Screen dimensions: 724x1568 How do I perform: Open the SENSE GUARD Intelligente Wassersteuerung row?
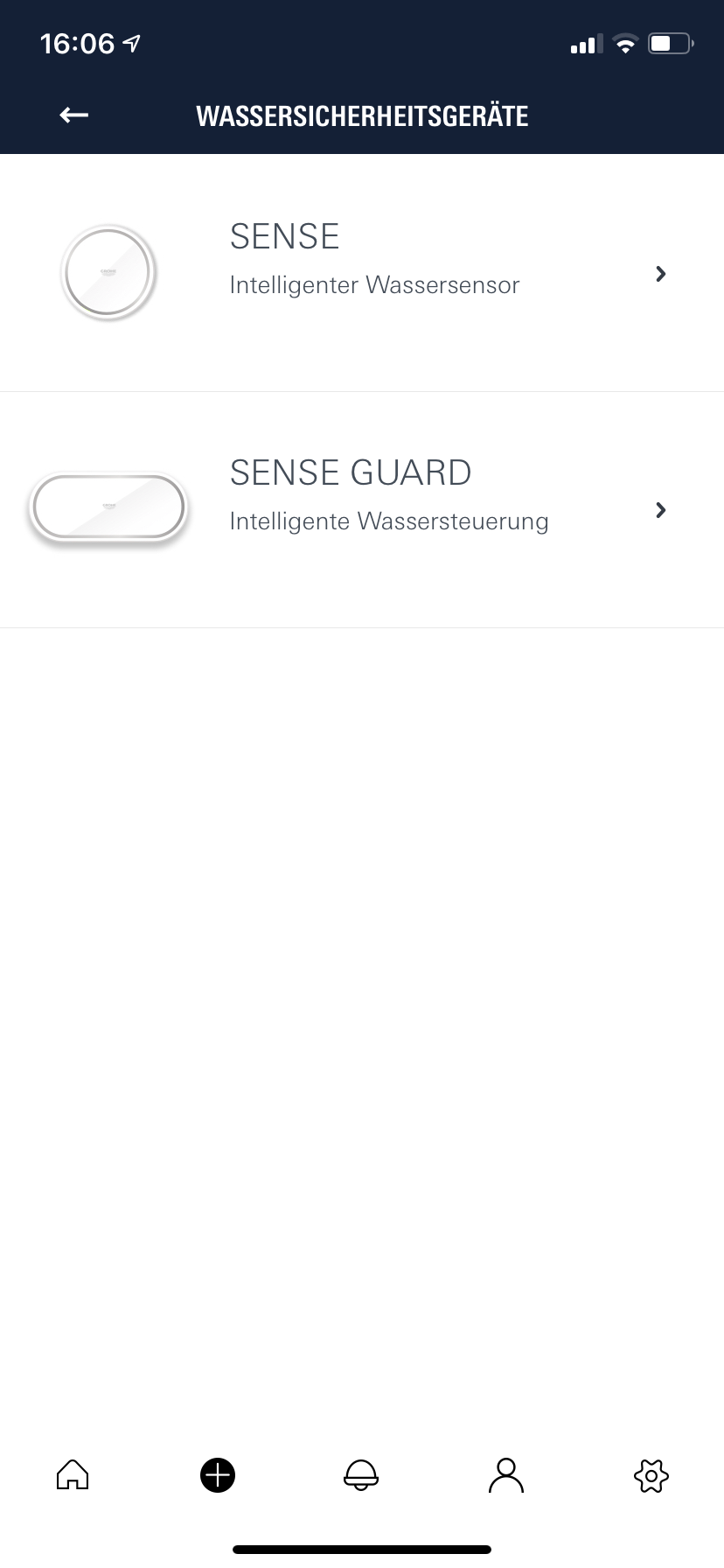coord(362,509)
